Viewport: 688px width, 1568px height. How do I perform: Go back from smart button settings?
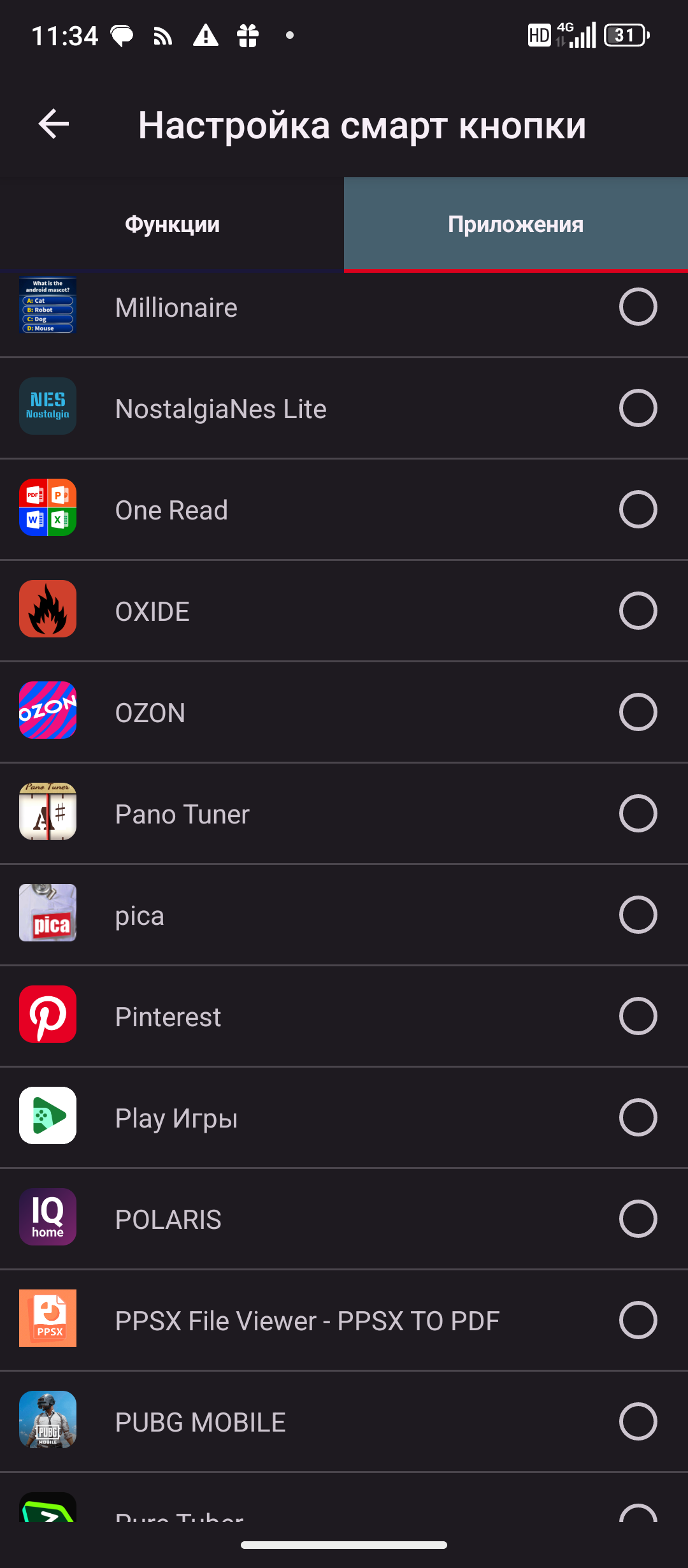click(x=54, y=124)
